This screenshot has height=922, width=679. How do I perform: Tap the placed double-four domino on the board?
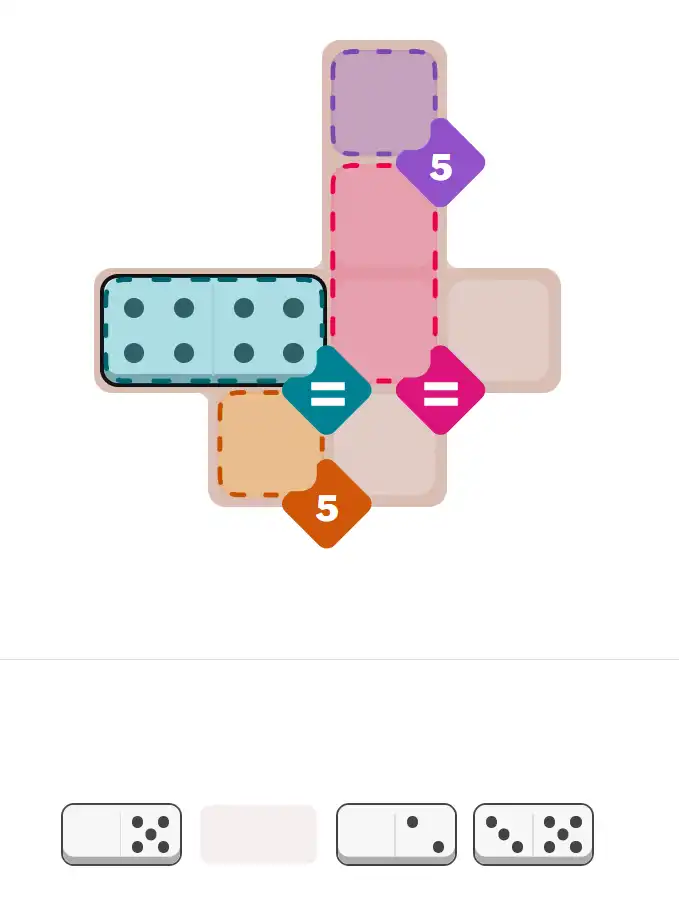(x=213, y=328)
